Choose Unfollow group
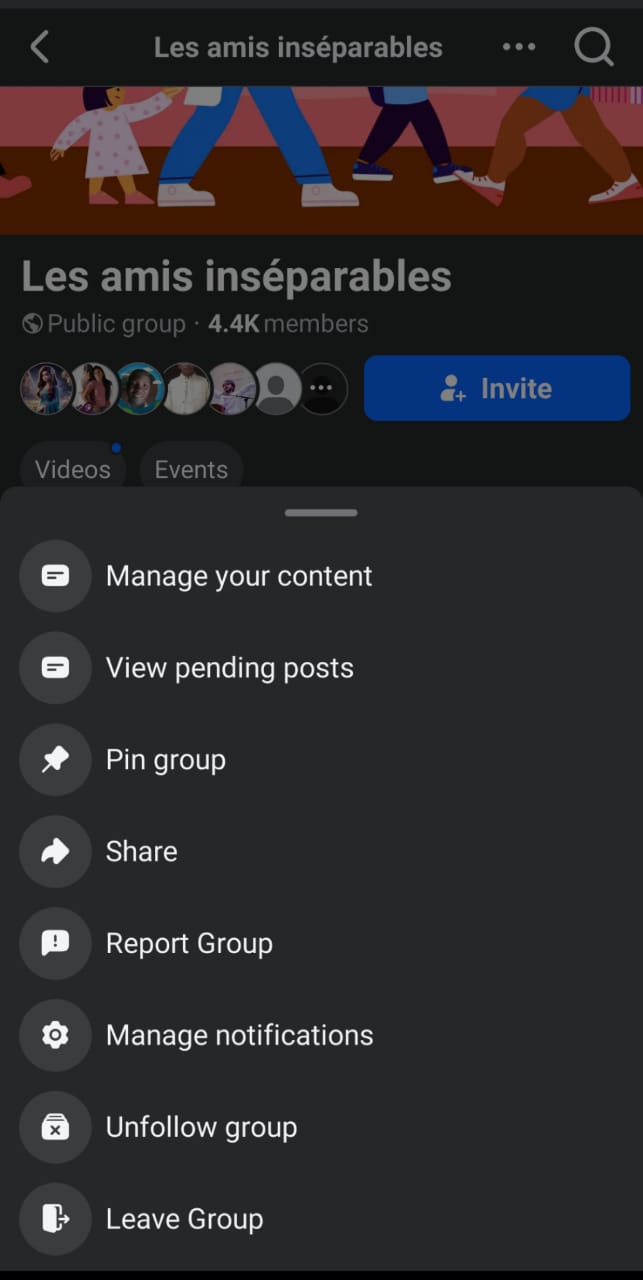This screenshot has width=643, height=1280. [x=201, y=1128]
